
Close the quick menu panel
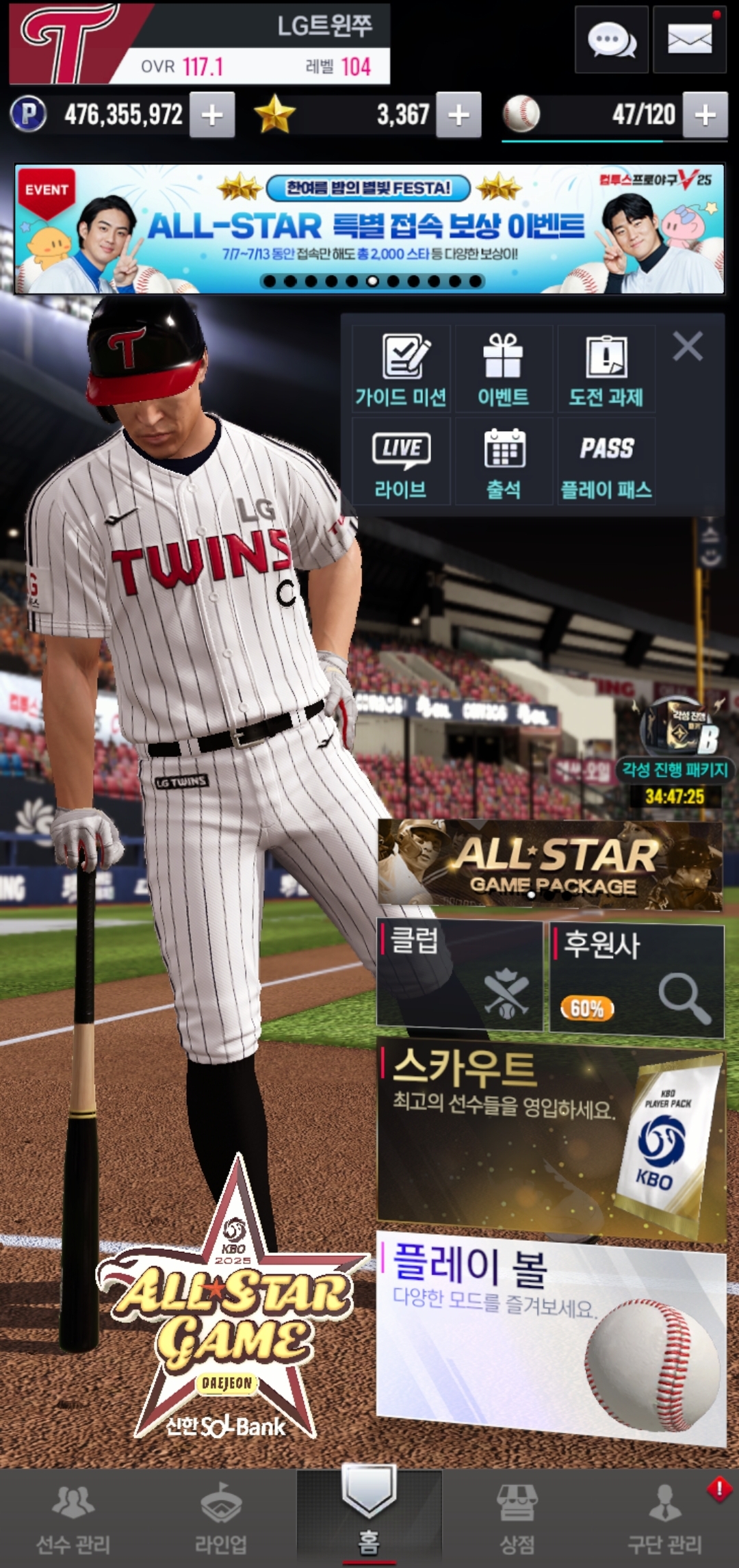[x=688, y=346]
